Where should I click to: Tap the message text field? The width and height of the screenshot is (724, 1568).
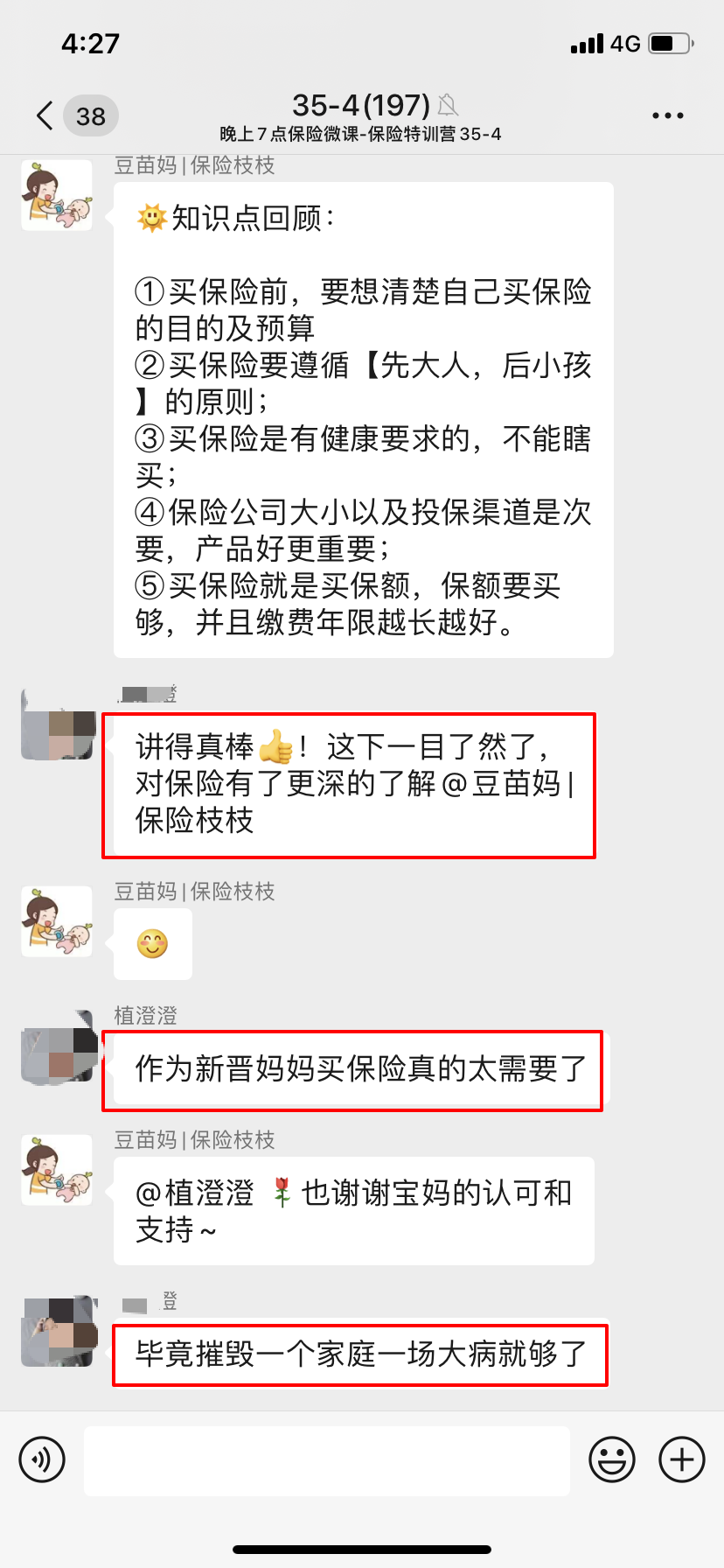point(326,1460)
